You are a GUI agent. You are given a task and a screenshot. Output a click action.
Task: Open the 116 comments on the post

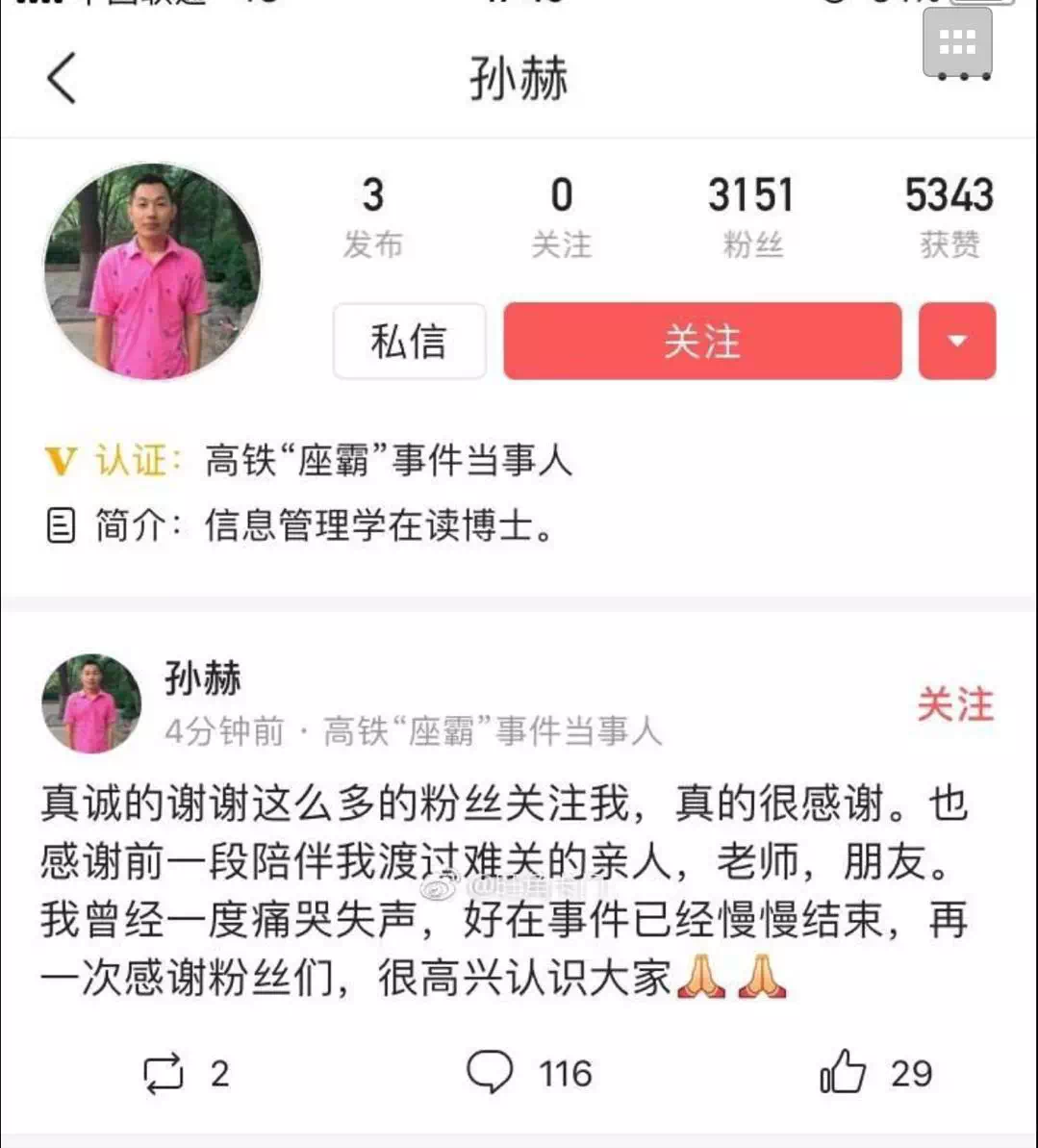click(x=528, y=1072)
